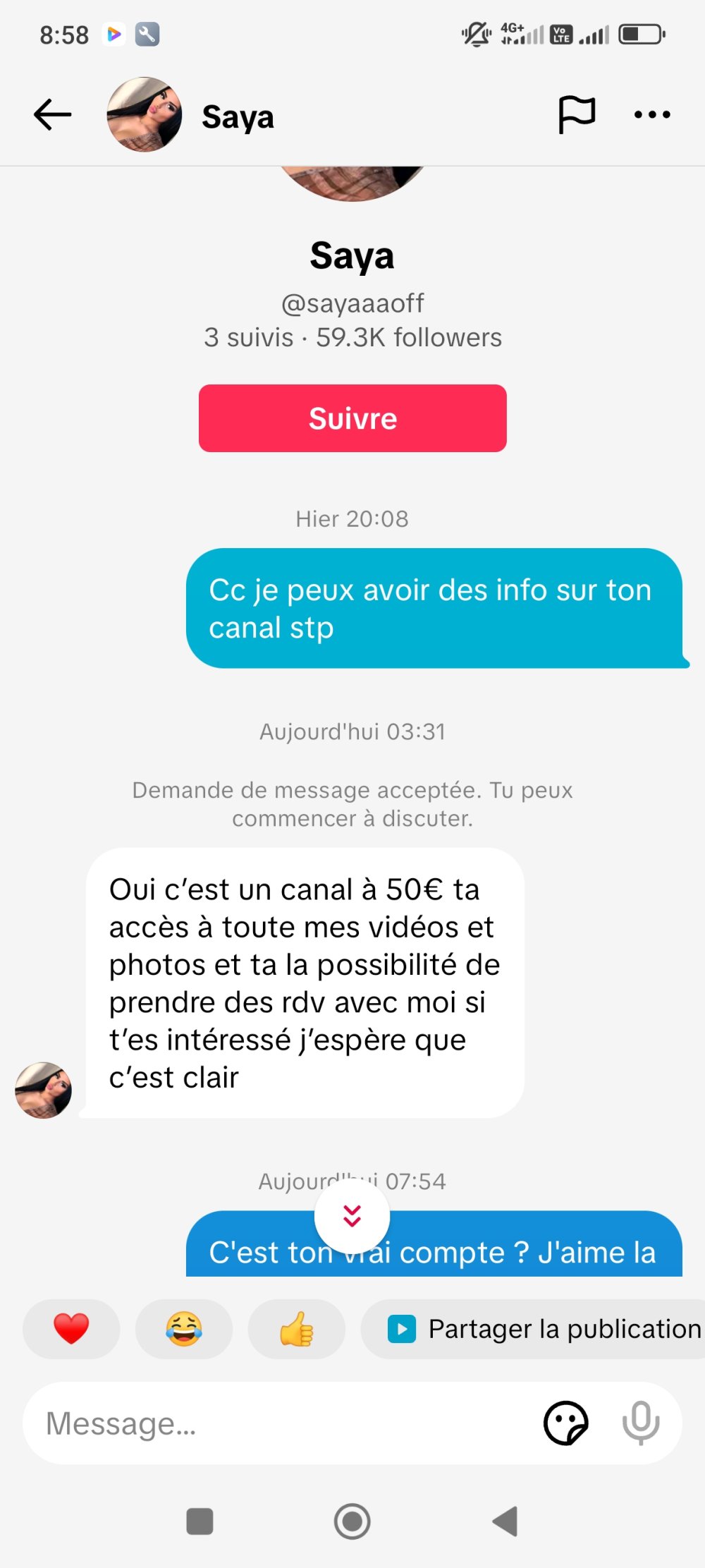Open recent apps with the square button
The width and height of the screenshot is (705, 1568).
[200, 1521]
